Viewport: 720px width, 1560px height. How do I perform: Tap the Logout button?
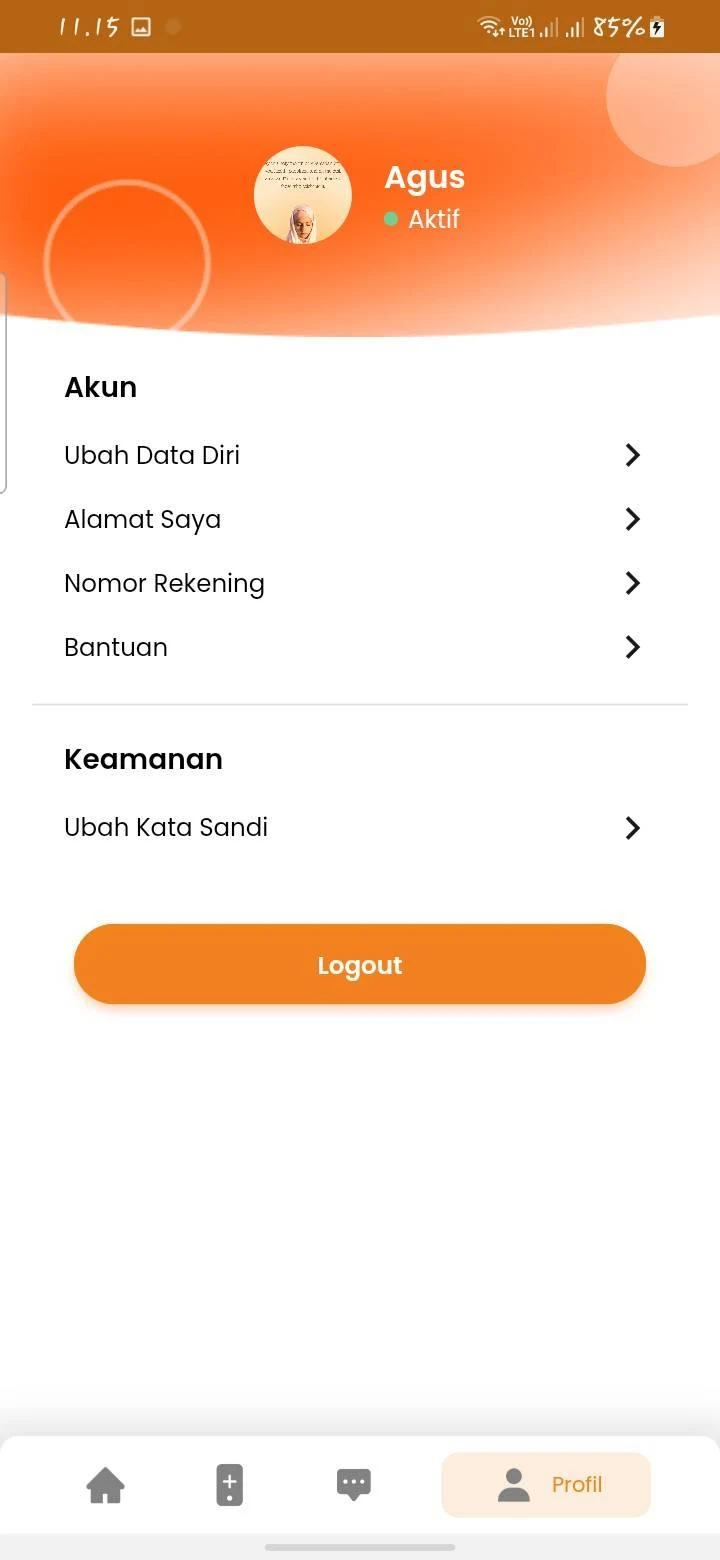[x=360, y=964]
